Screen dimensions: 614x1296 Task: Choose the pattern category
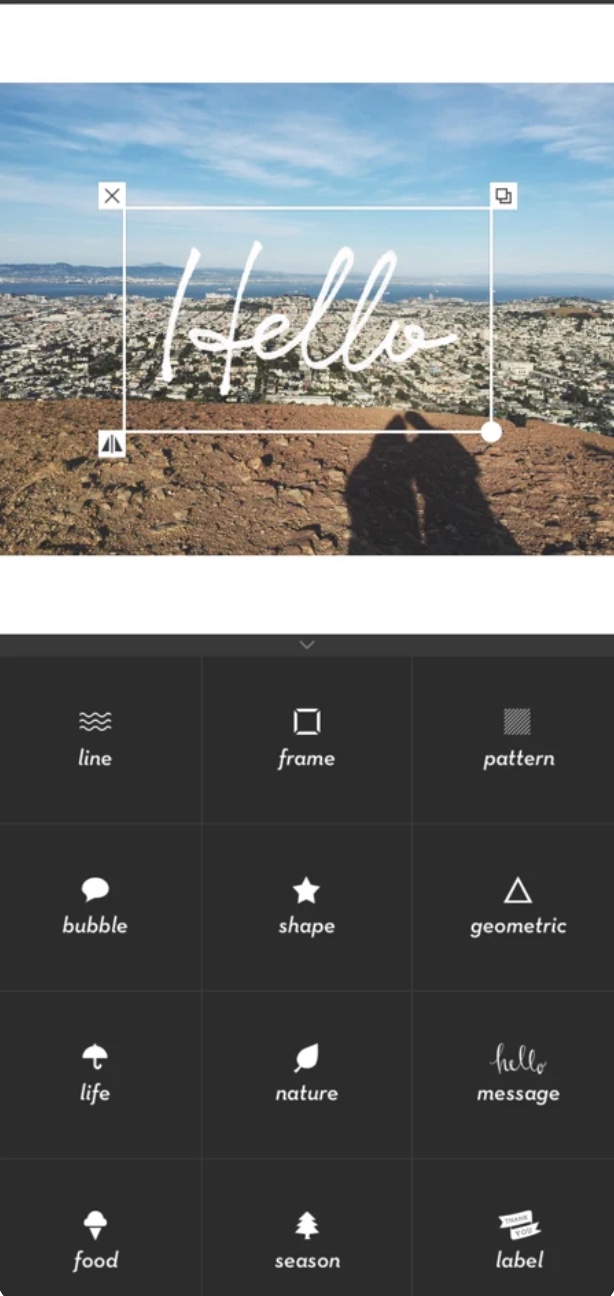coord(517,739)
